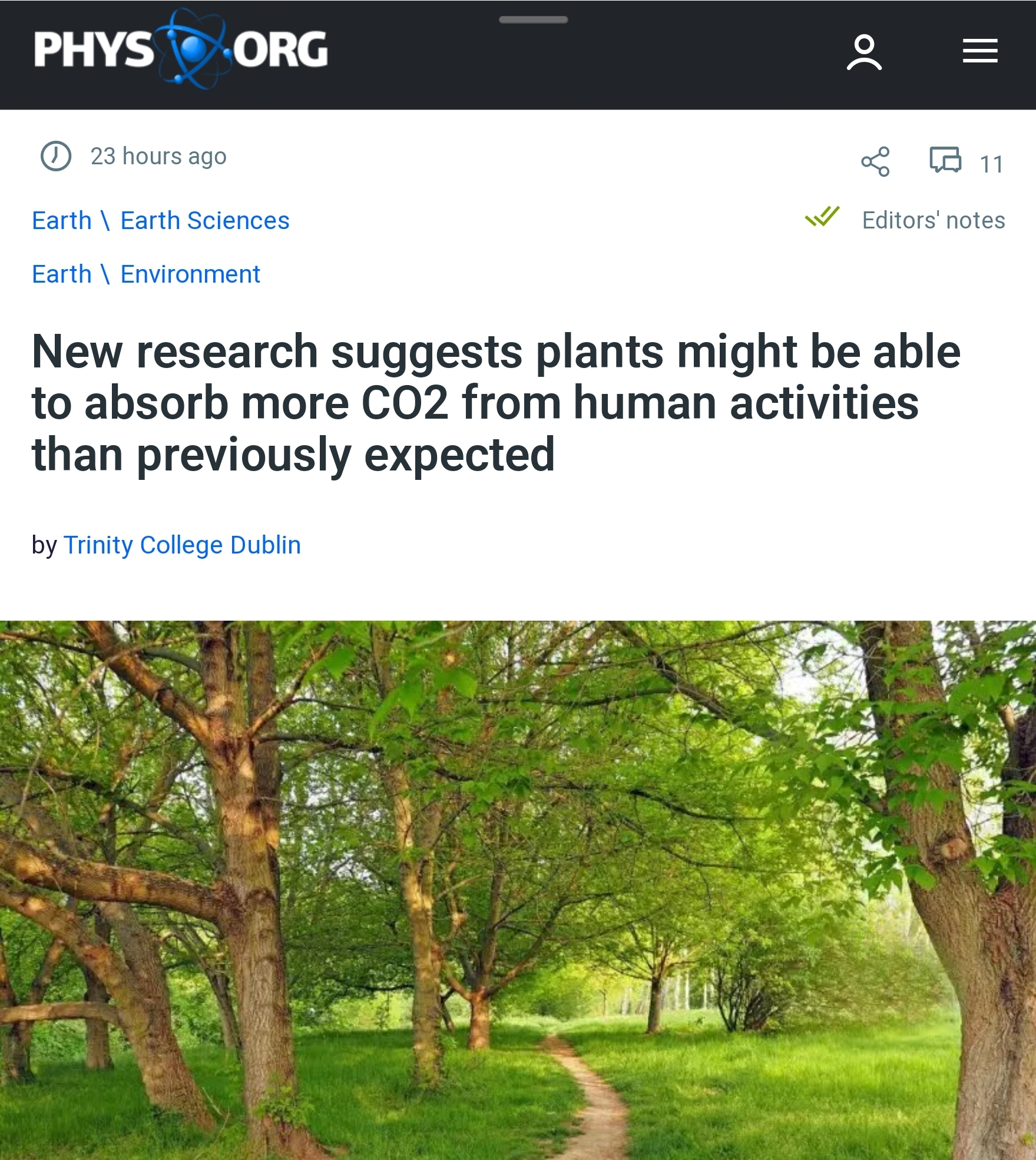
Task: Open the user account icon
Action: pos(865,53)
